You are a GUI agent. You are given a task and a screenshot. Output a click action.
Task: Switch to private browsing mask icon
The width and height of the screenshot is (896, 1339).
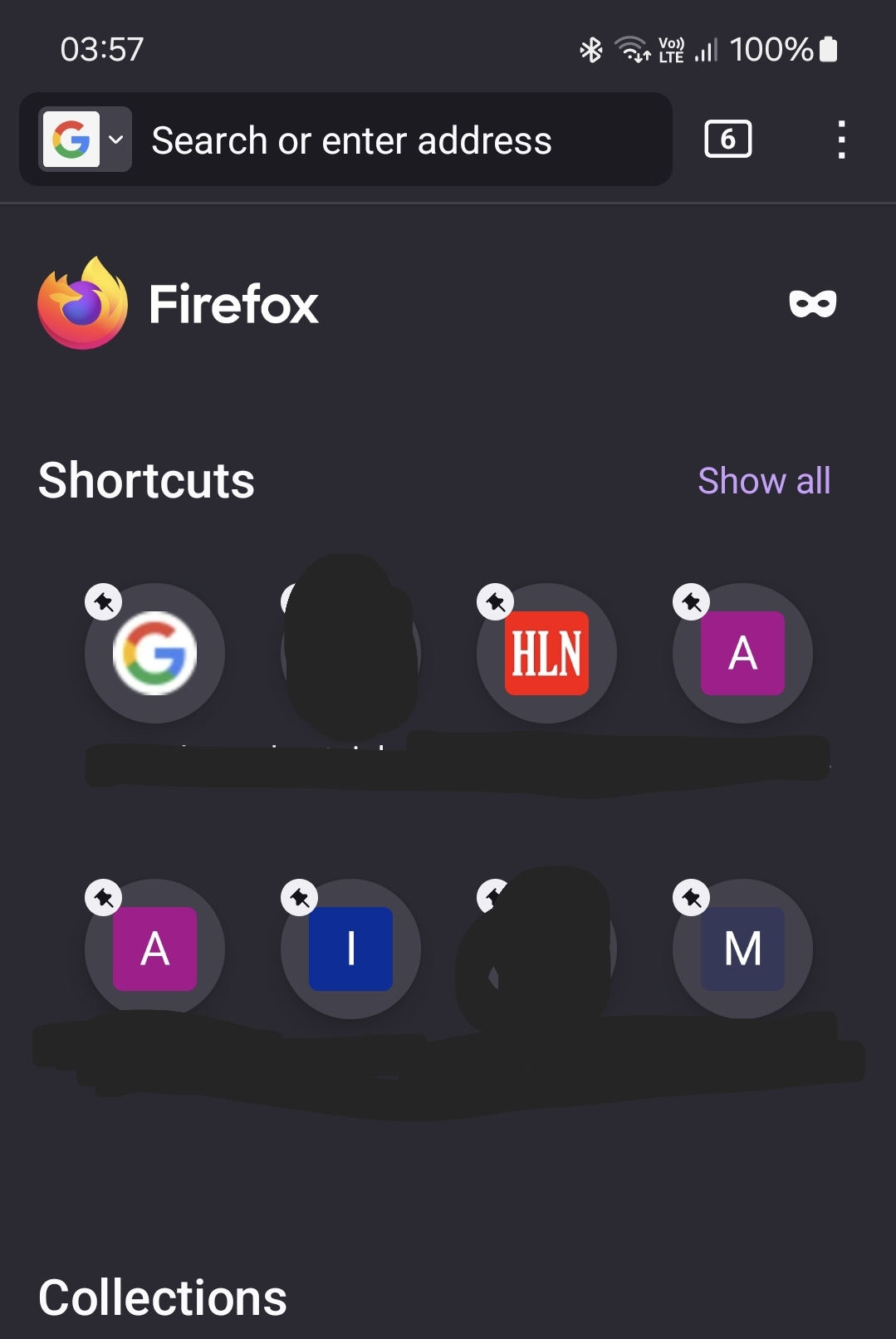click(812, 303)
